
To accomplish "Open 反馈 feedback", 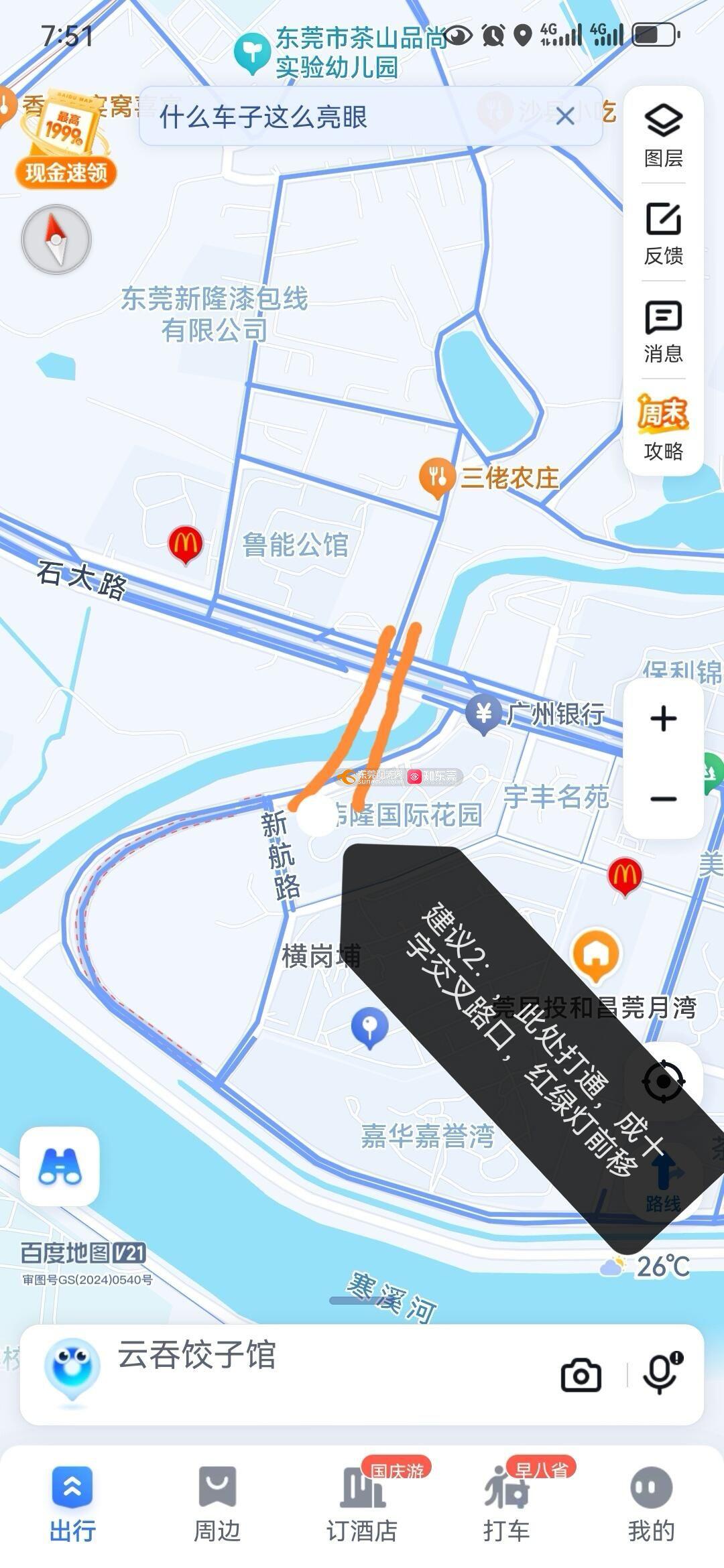I will (663, 234).
